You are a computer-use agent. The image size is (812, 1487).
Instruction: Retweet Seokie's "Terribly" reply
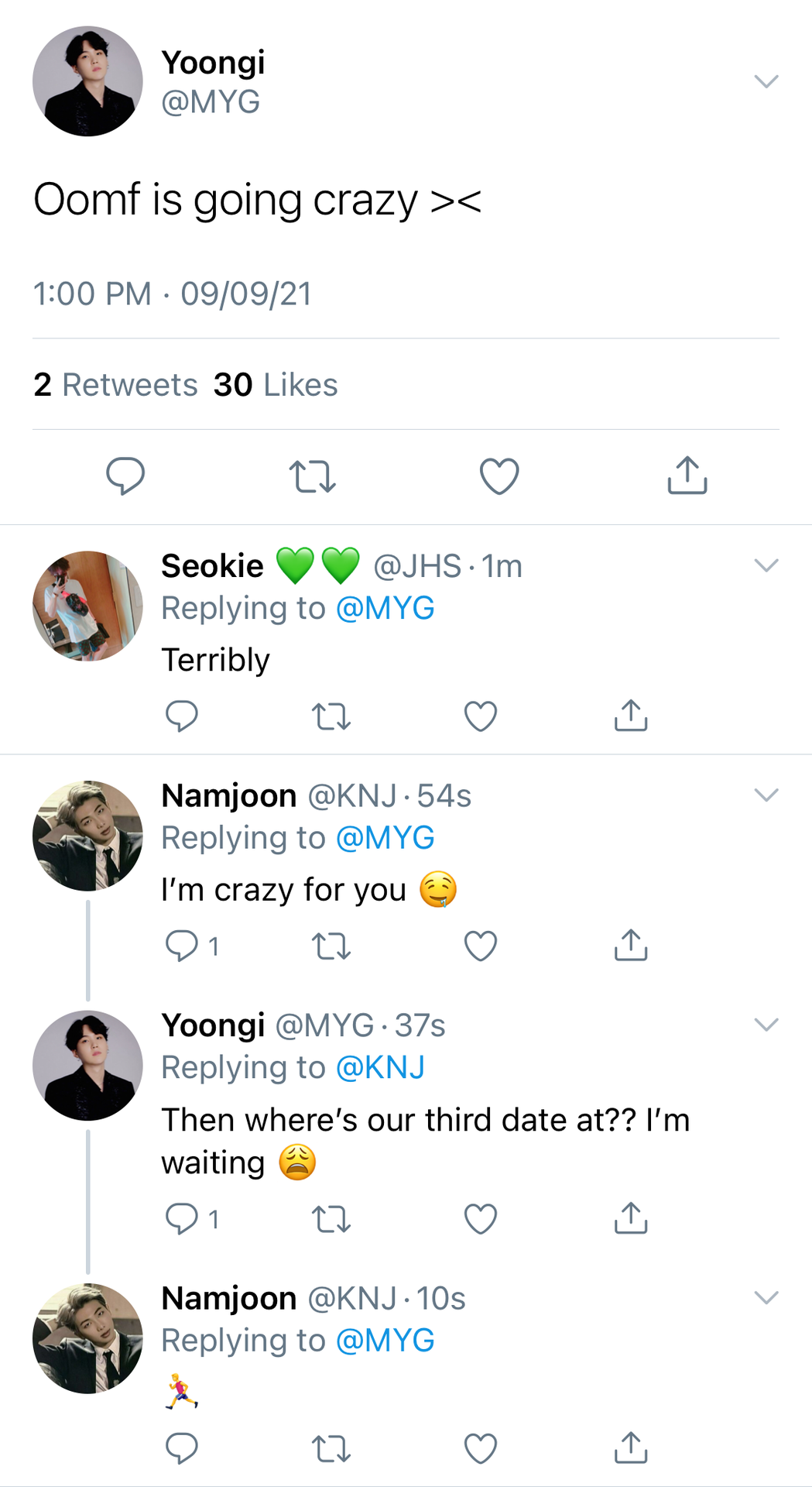(331, 716)
